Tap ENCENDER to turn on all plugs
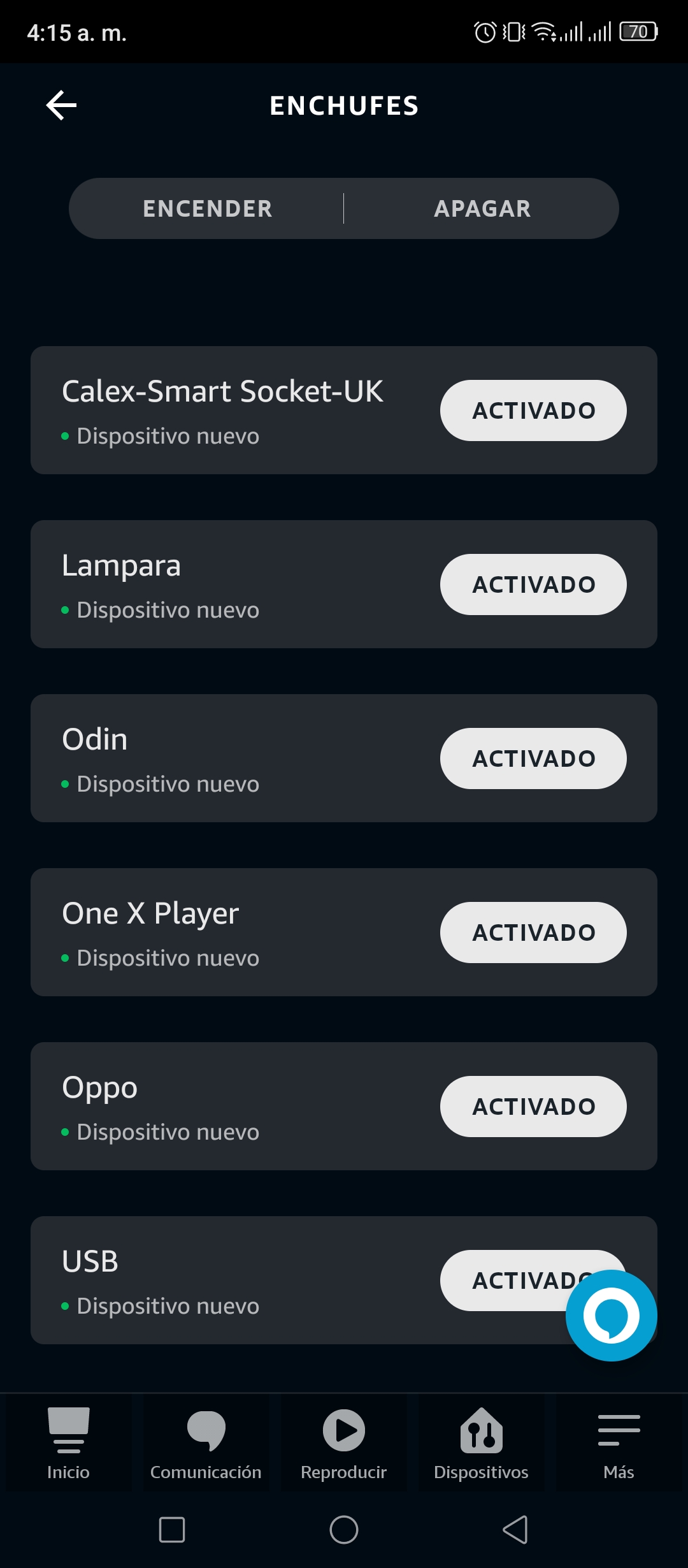This screenshot has height=1568, width=688. click(x=207, y=208)
